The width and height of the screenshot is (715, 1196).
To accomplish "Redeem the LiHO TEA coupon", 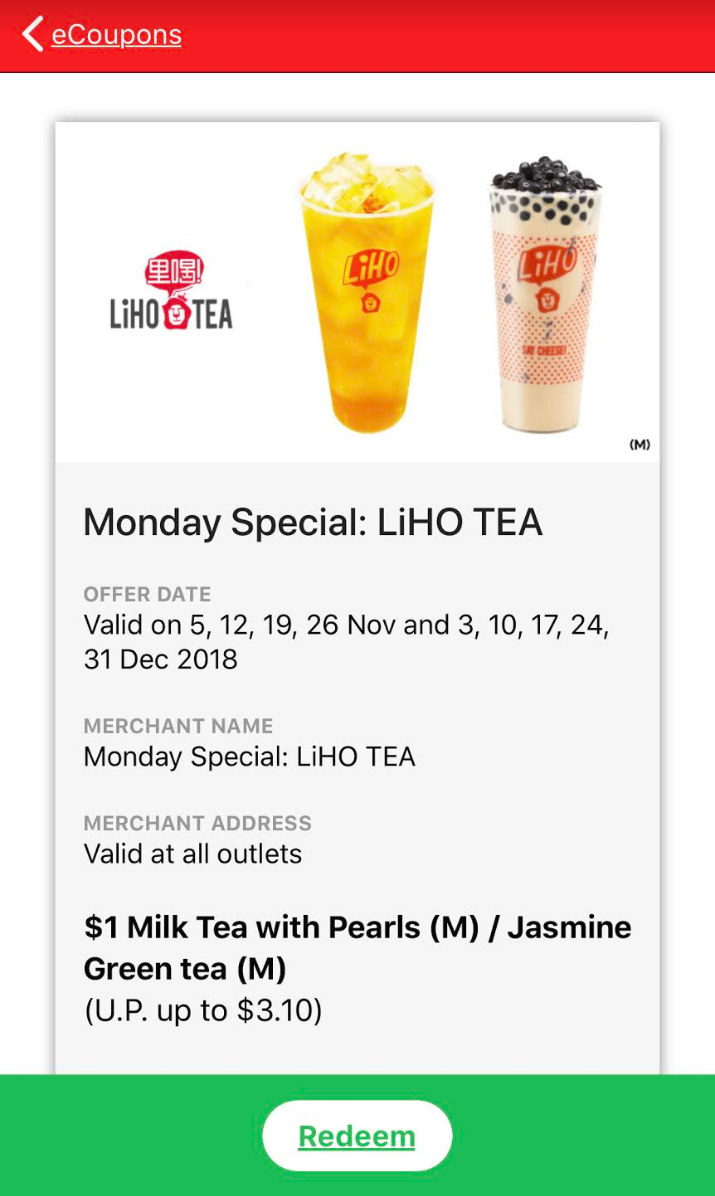I will point(357,1136).
